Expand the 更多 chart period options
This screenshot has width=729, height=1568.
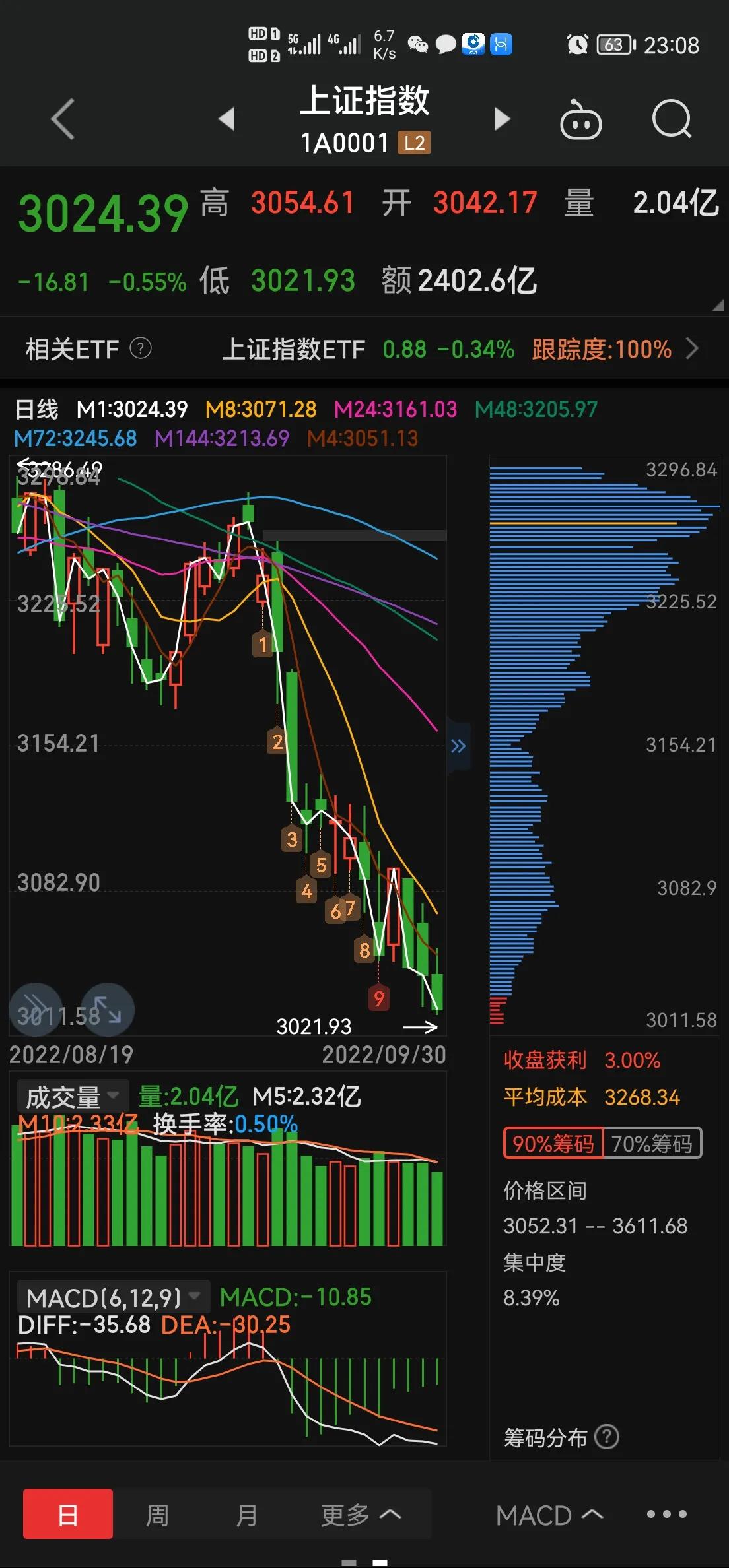click(x=361, y=1515)
